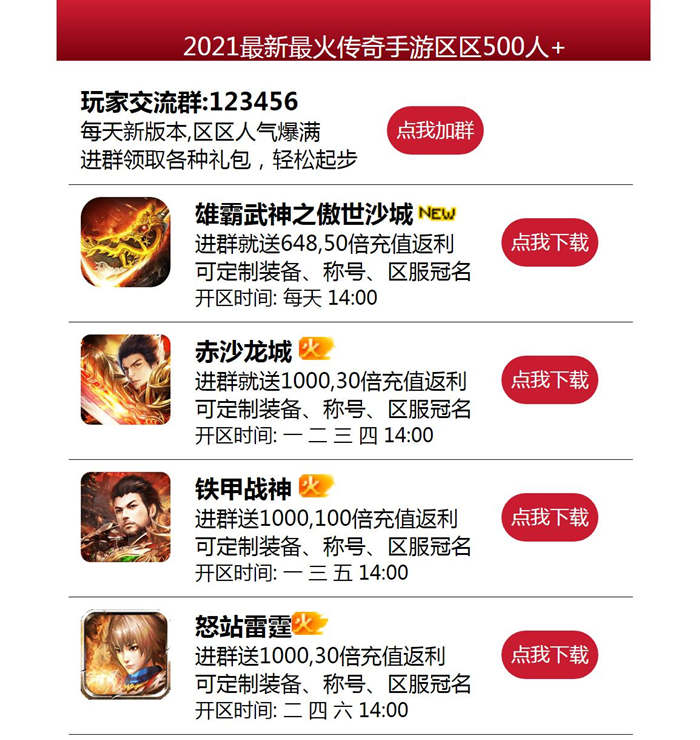700x740 pixels.
Task: Tap 点我下载 for 铁甲战神
Action: 549,517
